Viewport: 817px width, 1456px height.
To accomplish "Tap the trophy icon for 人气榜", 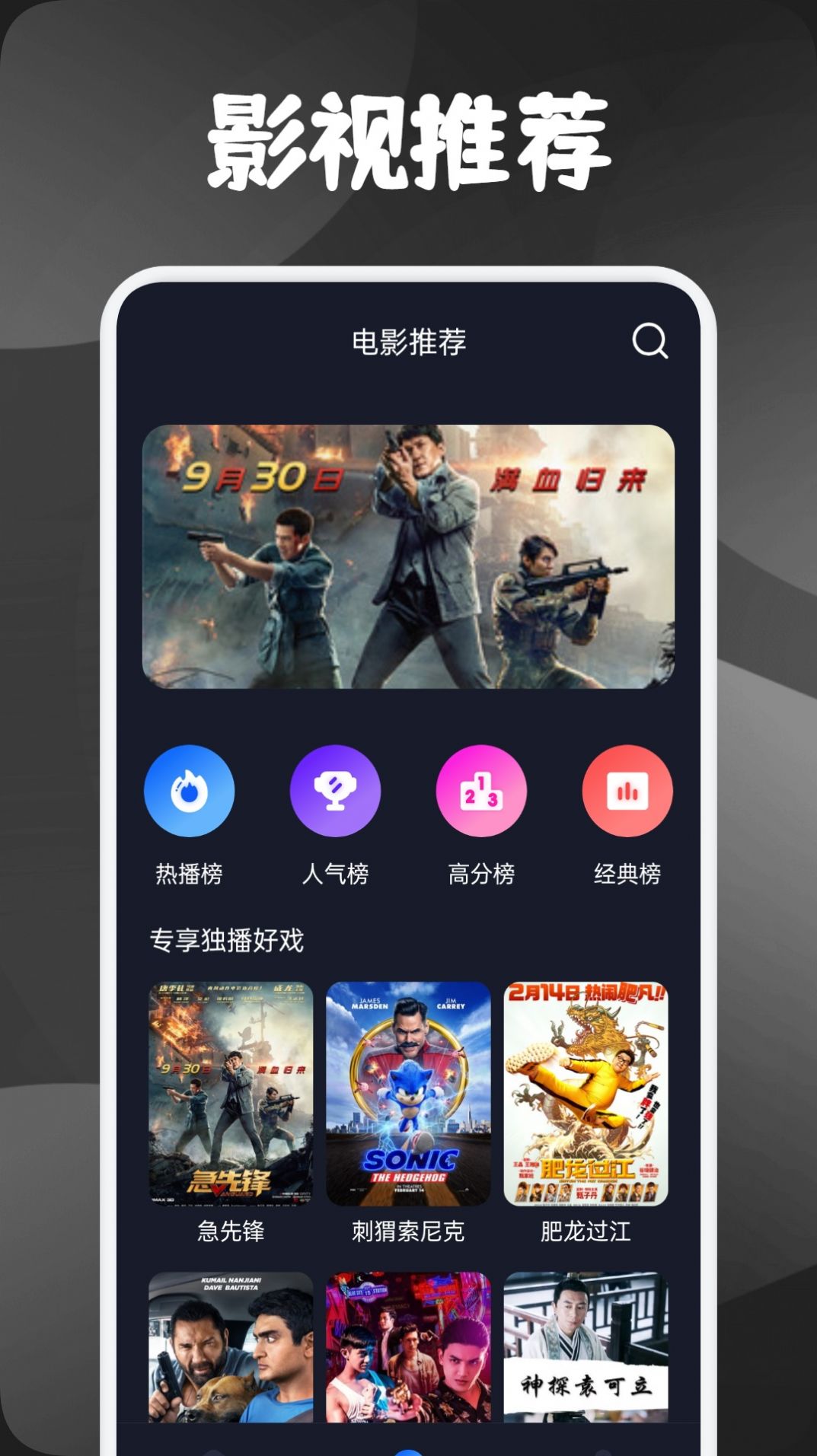I will pos(335,791).
